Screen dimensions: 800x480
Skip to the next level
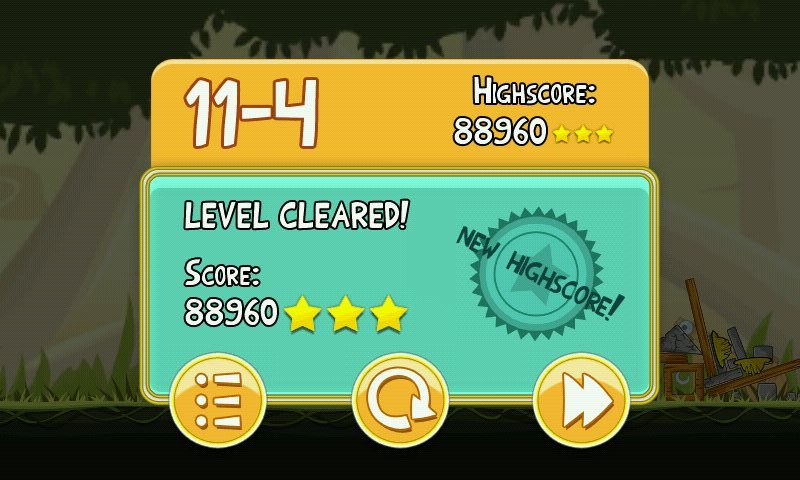tap(581, 402)
